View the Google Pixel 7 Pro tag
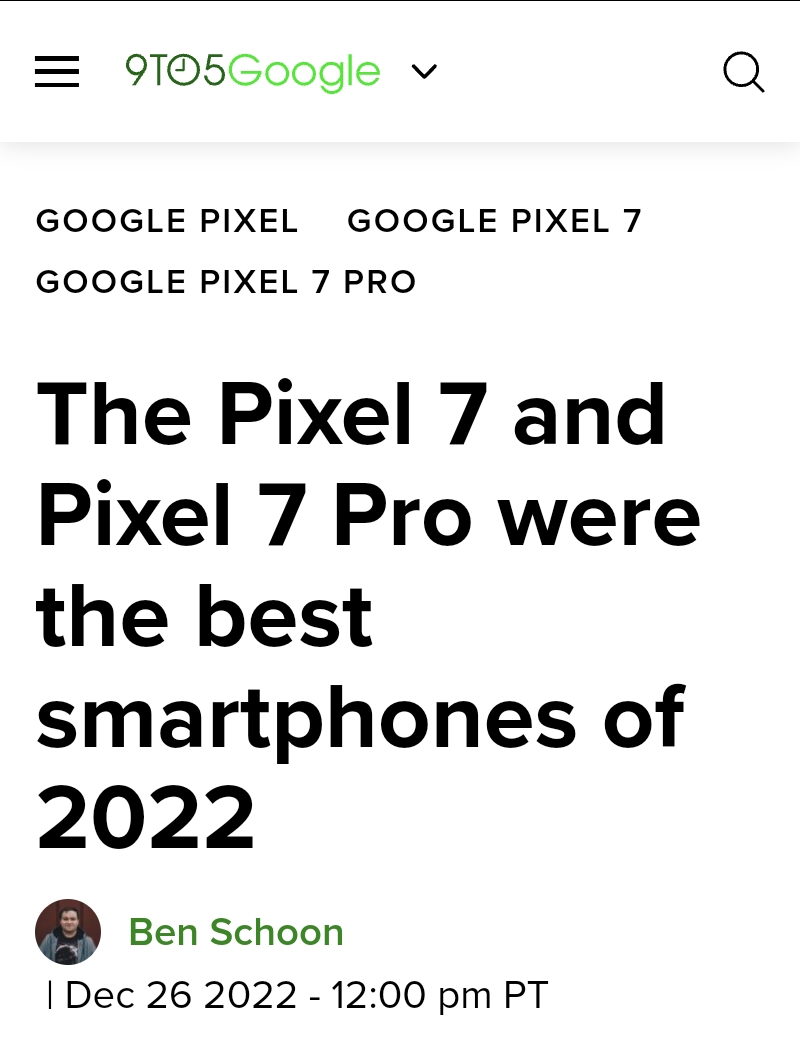 [x=226, y=282]
